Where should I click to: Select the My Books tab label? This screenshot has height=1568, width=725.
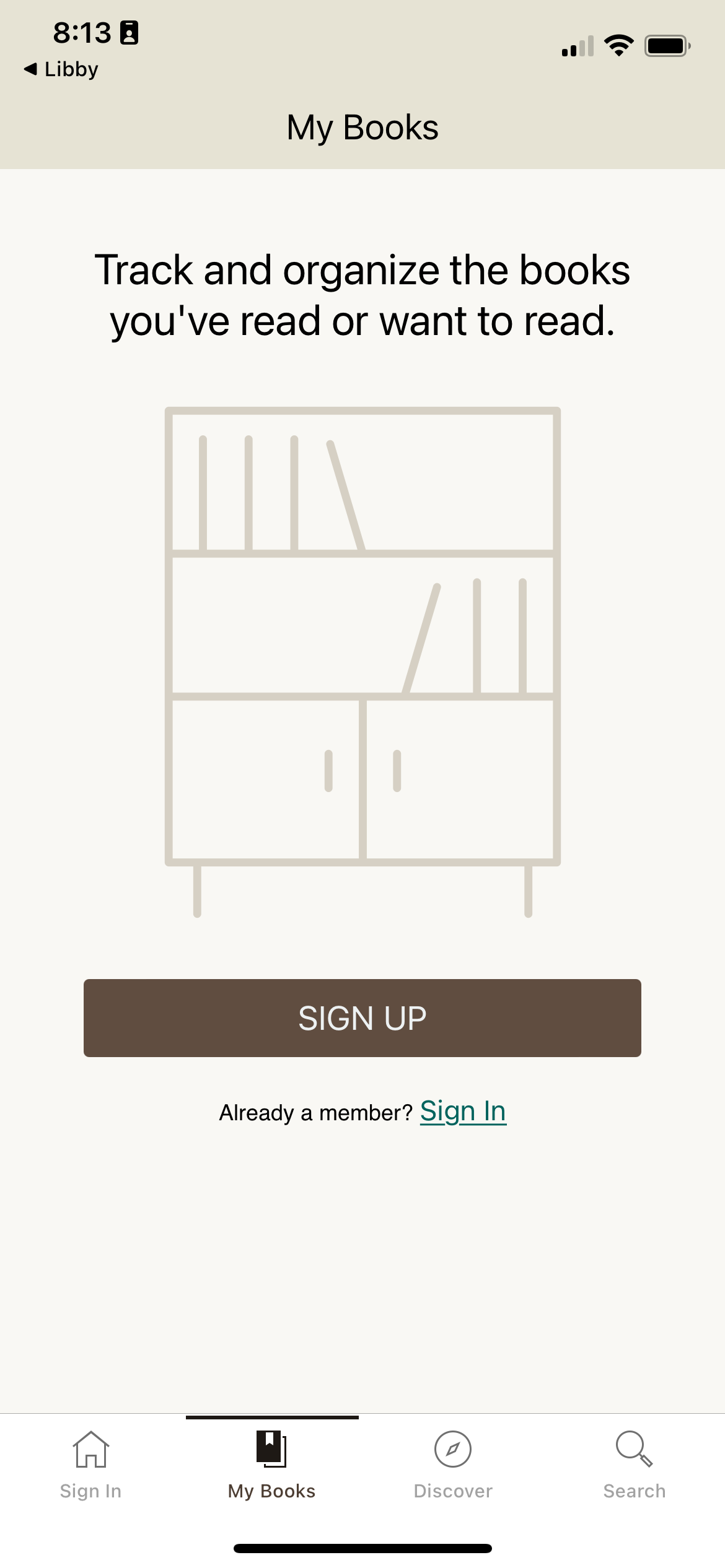point(271,1489)
